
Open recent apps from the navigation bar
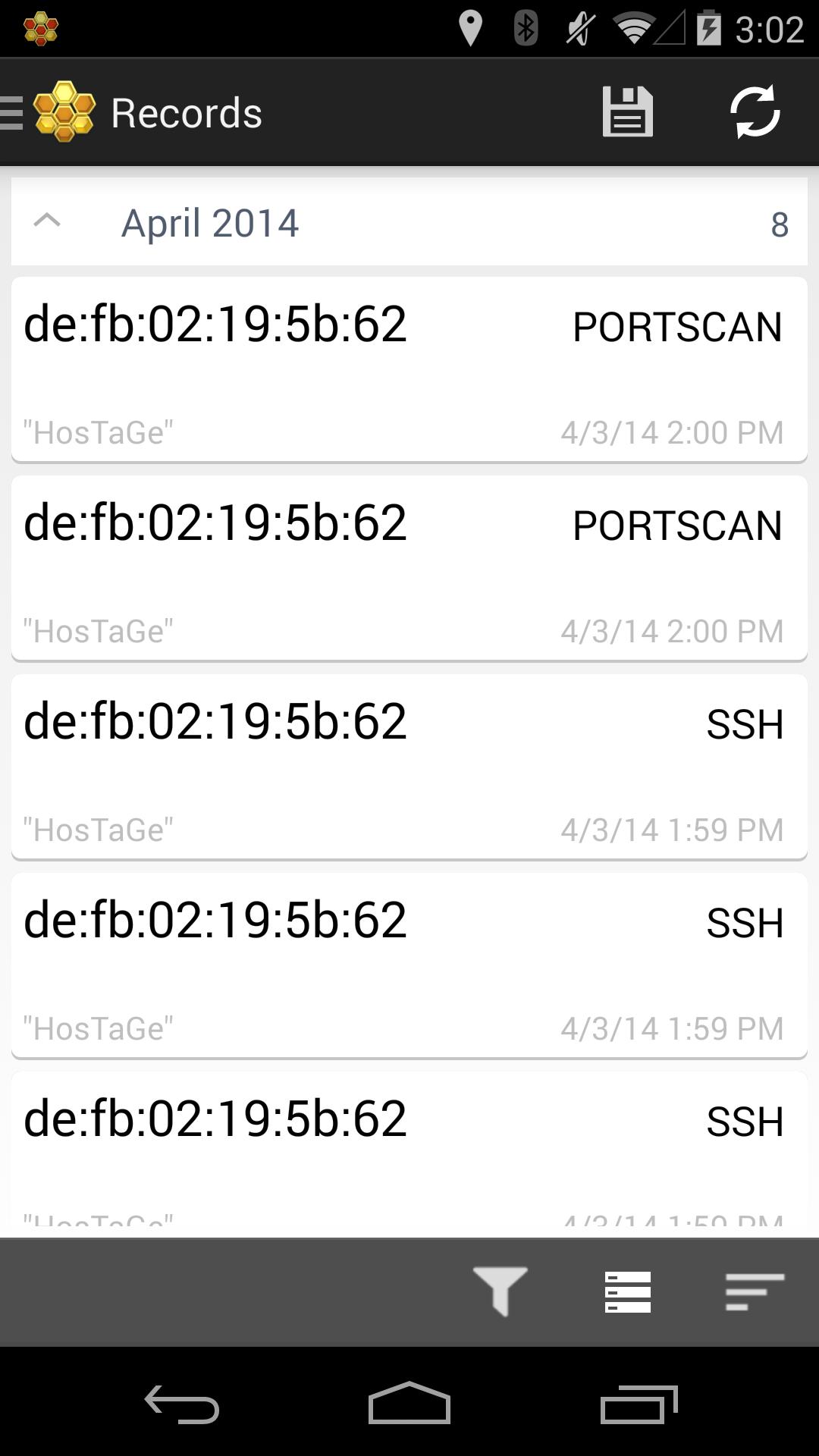point(639,1404)
